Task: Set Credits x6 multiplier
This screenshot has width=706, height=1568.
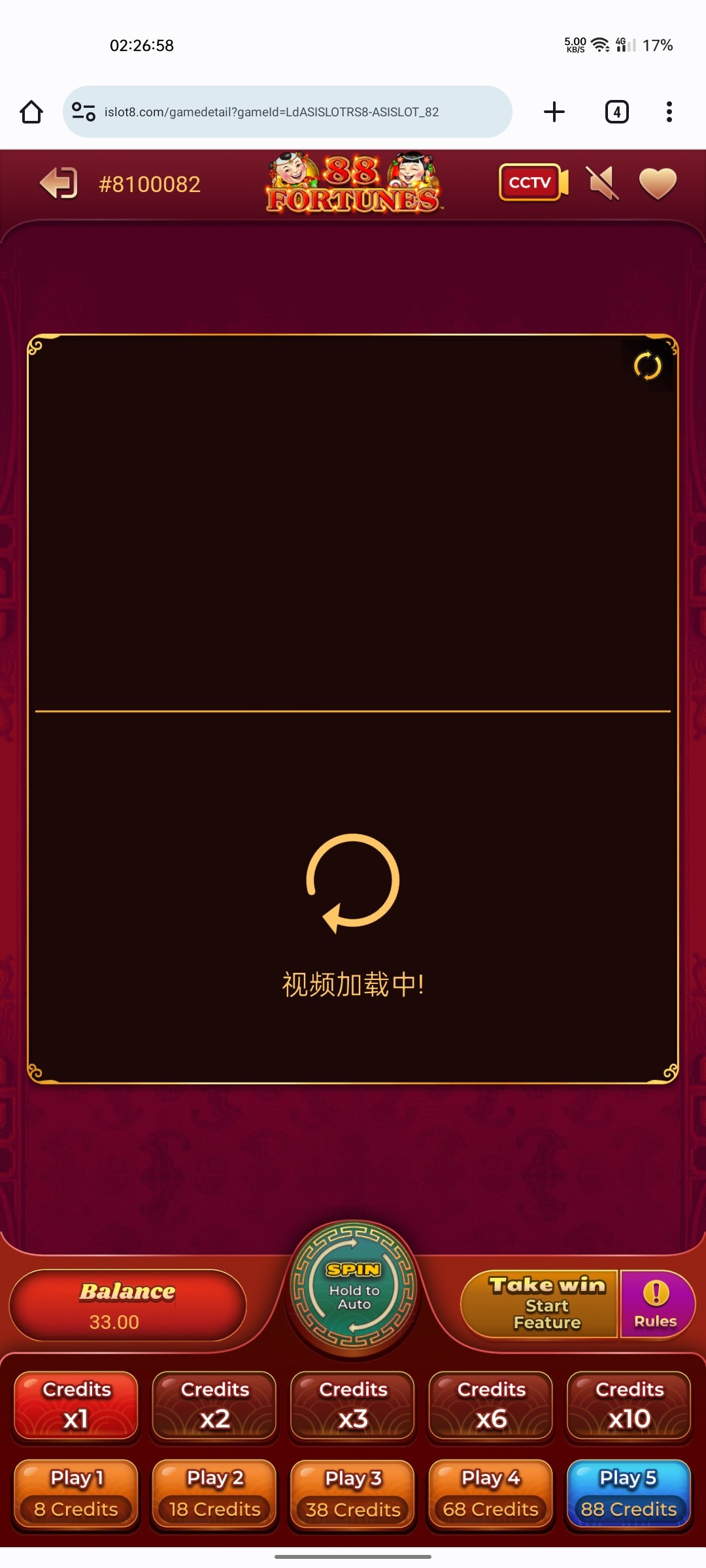Action: click(491, 1405)
